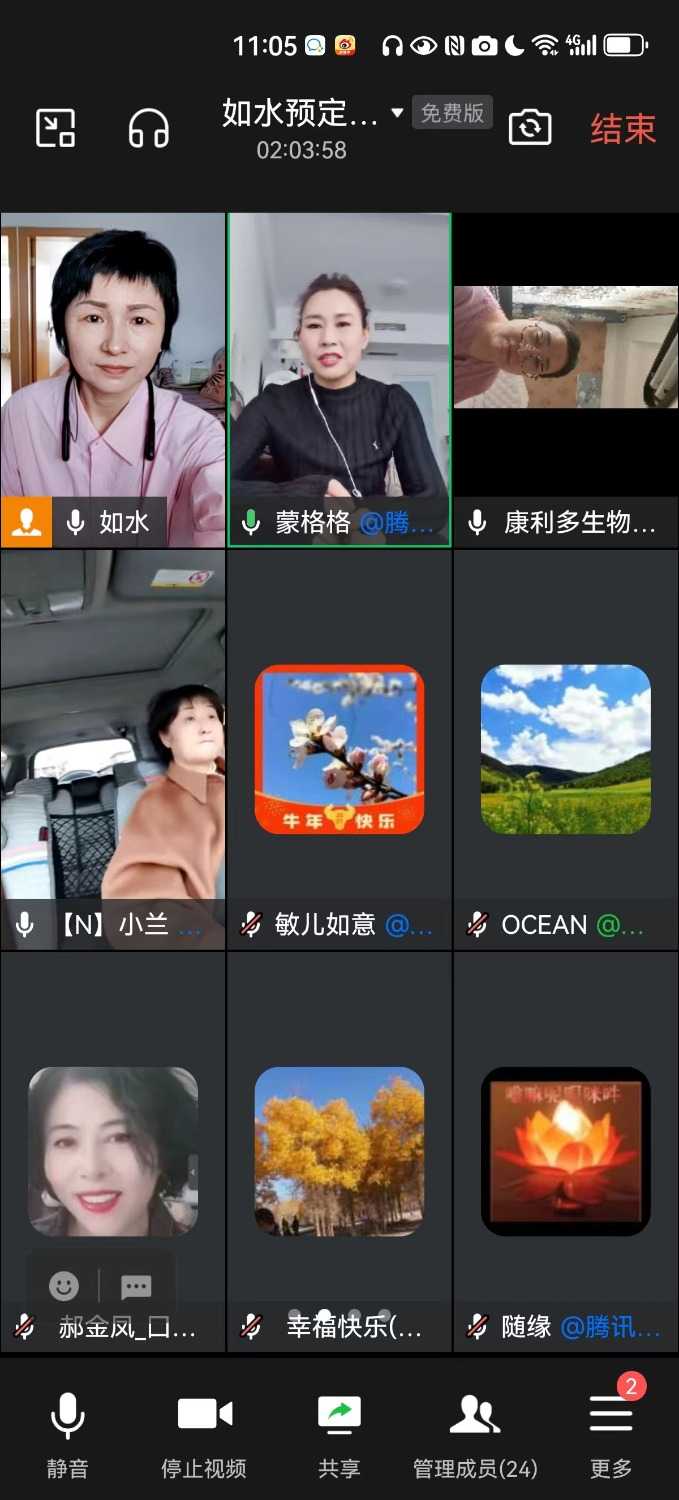Open the chat message bubble
This screenshot has width=679, height=1500.
click(x=136, y=1286)
